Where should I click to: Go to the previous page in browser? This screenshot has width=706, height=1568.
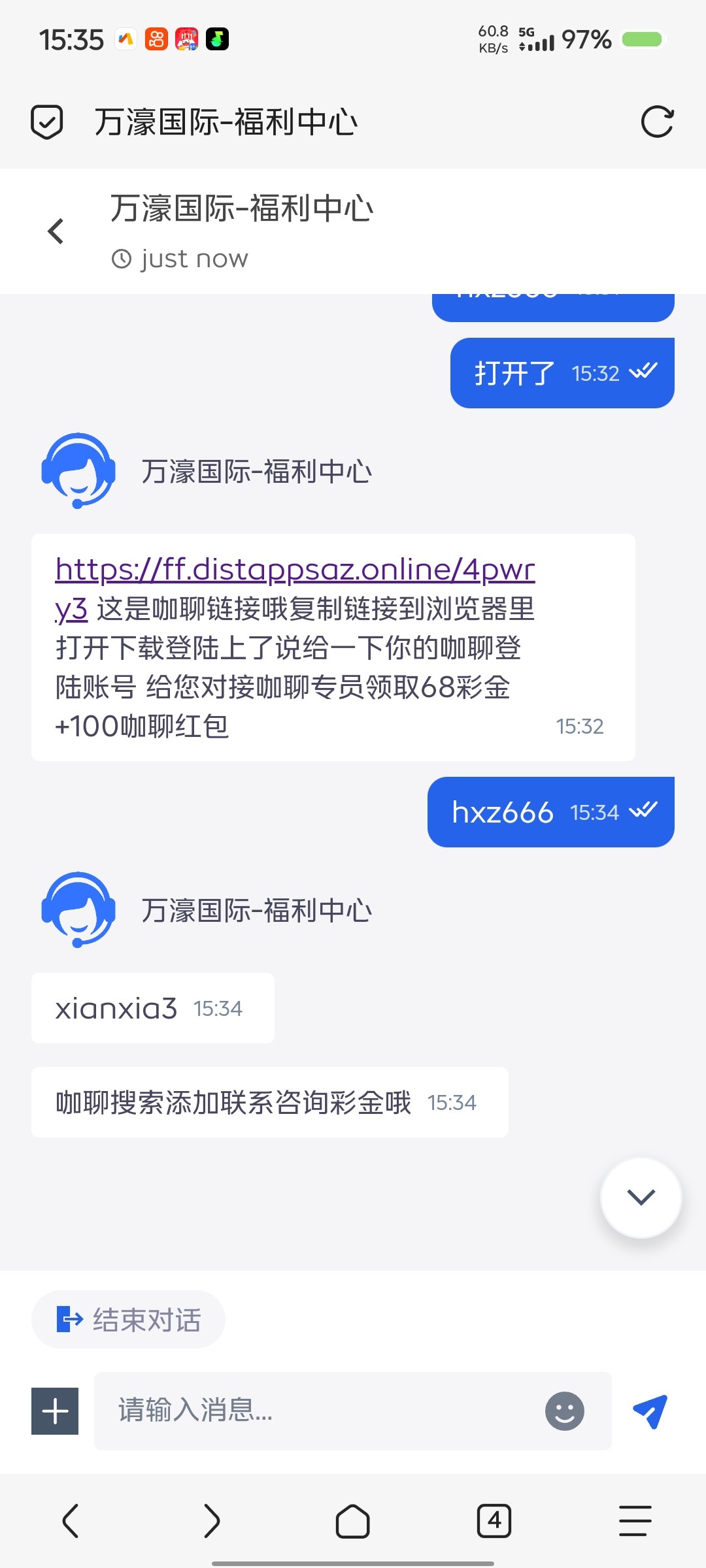point(71,1521)
